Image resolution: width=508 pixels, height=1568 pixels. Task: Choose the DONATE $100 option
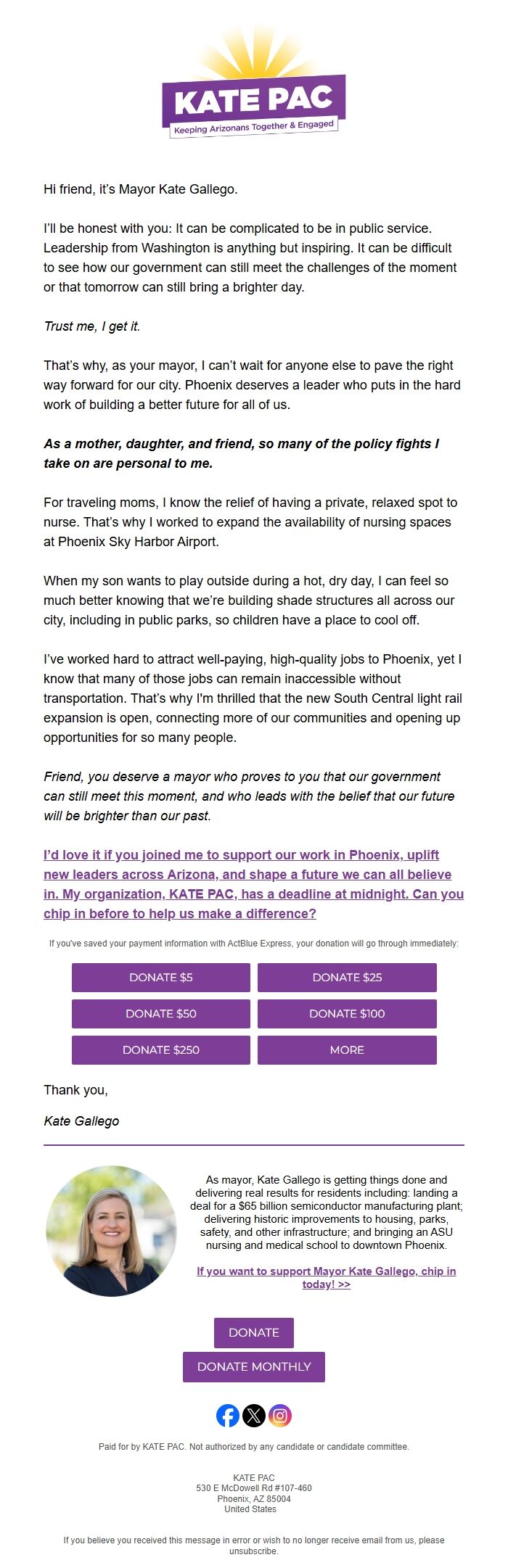pyautogui.click(x=347, y=1013)
